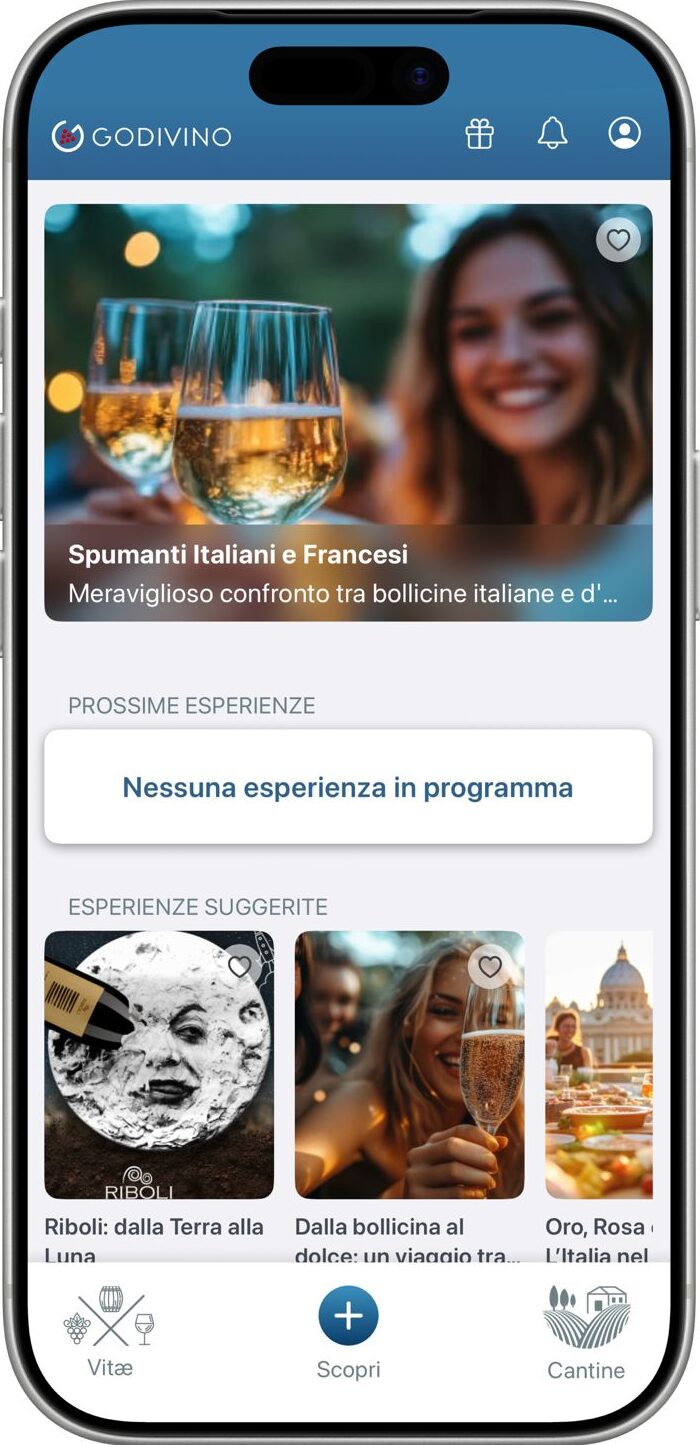Open the notifications bell
Screen dimensions: 700x1445
tap(552, 133)
